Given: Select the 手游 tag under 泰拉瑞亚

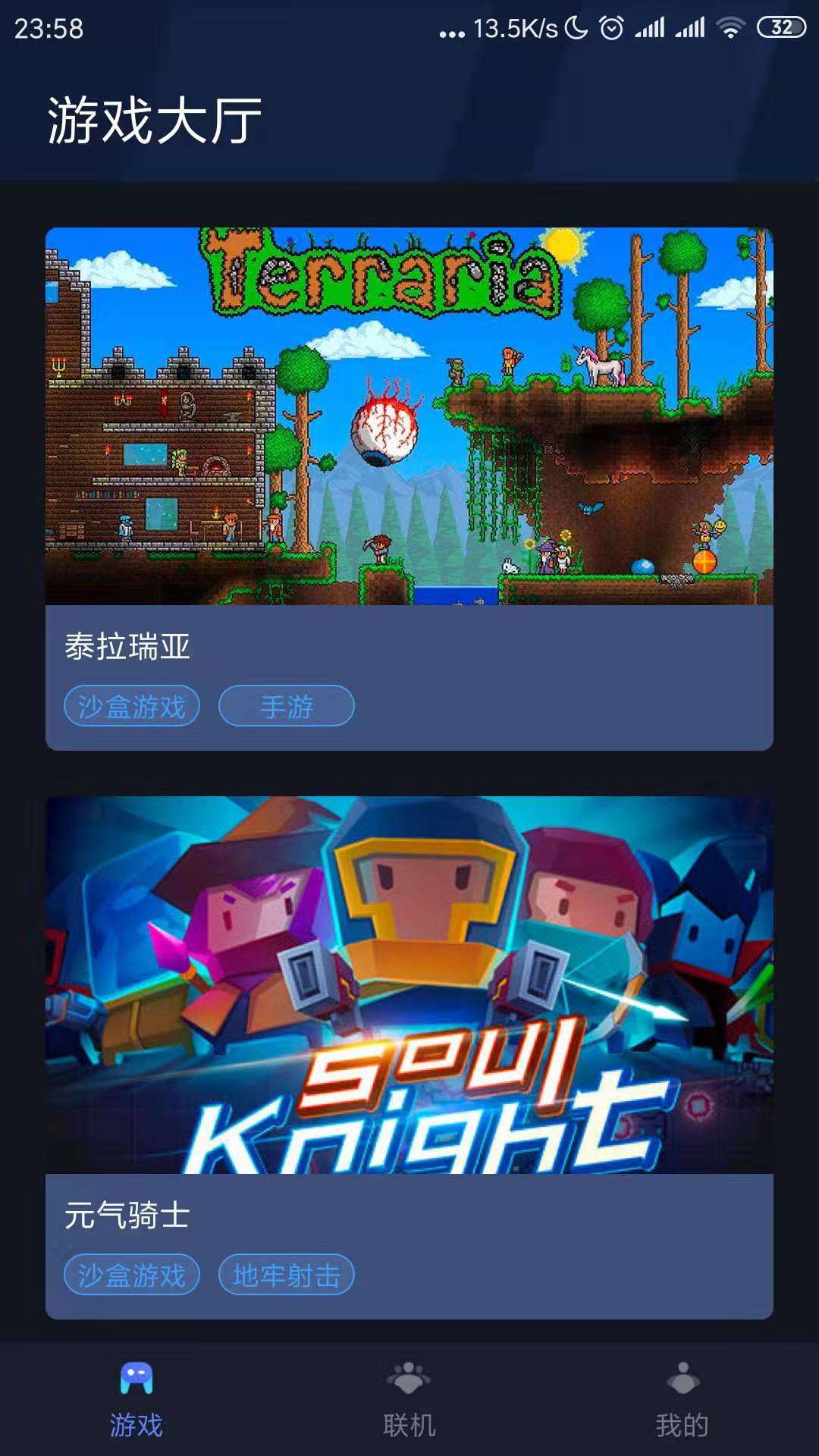Looking at the screenshot, I should (287, 706).
